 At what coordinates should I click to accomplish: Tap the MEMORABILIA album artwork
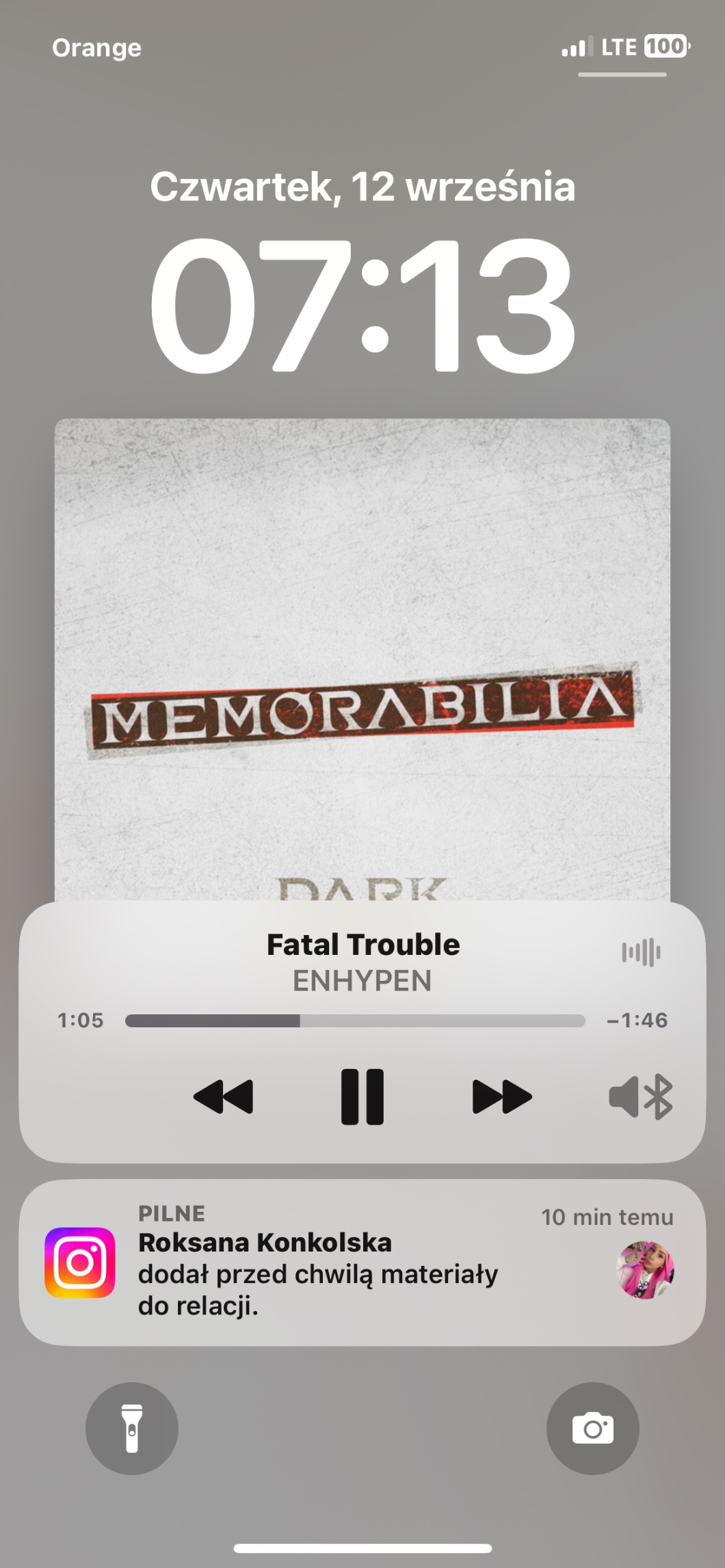[362, 660]
